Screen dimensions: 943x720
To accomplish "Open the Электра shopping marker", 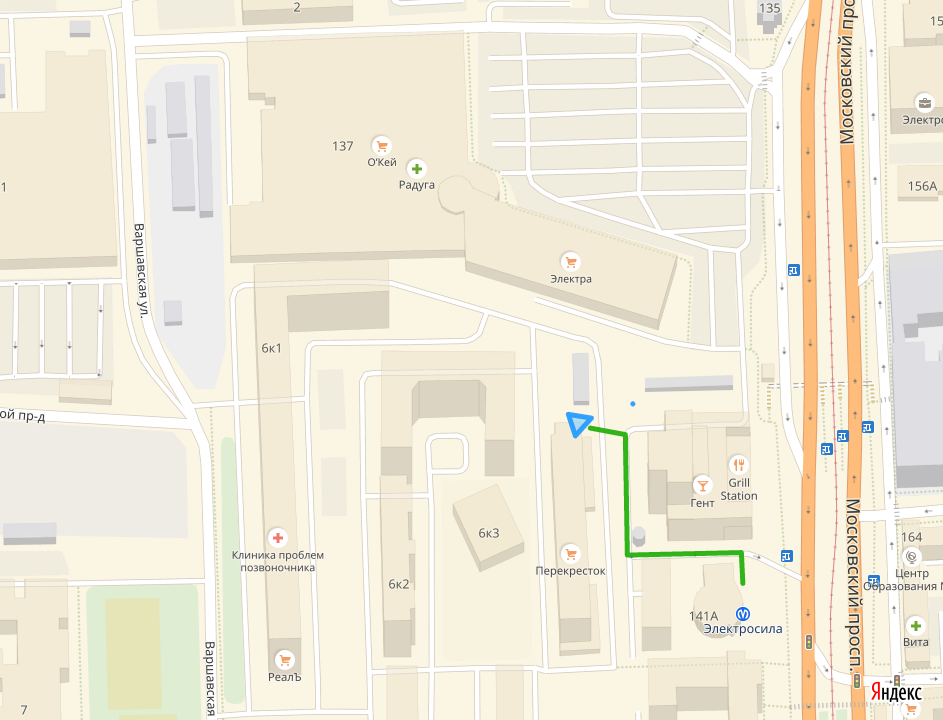I will tap(570, 261).
